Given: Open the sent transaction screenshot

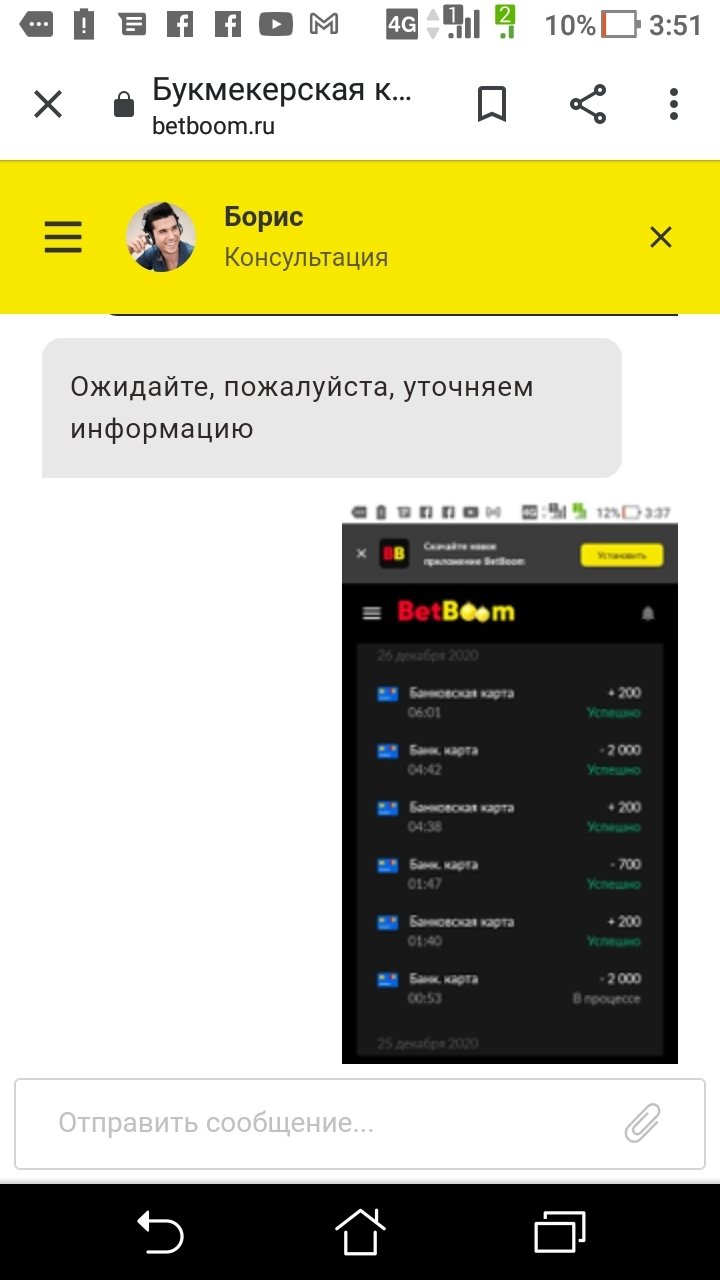Looking at the screenshot, I should pos(509,780).
